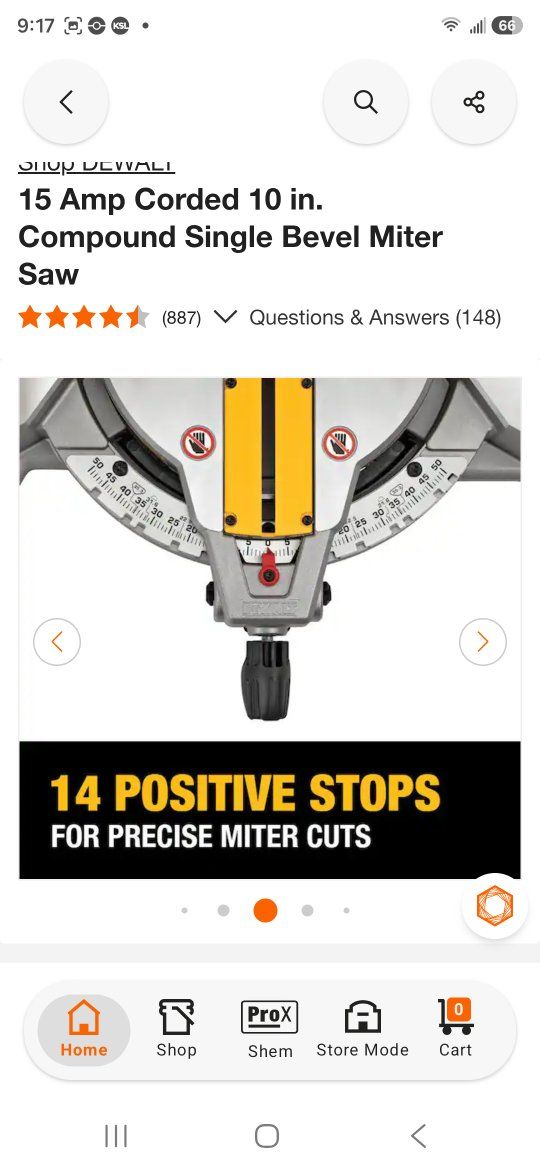
Task: Open the ProX Shem tab
Action: coord(270,1030)
